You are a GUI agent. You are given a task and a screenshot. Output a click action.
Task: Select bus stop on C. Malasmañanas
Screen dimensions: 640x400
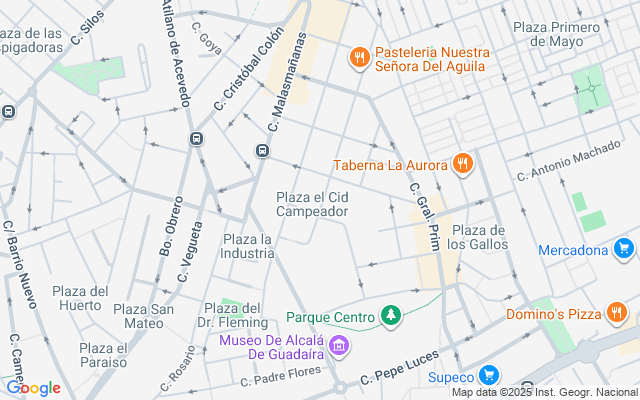coord(262,151)
